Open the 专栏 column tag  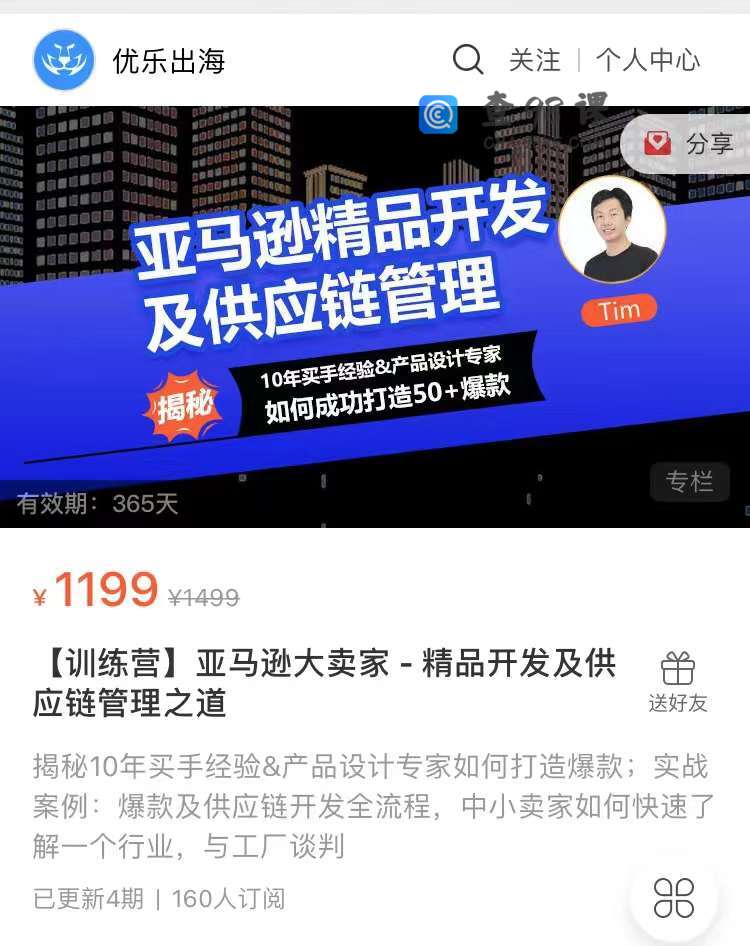tap(690, 481)
